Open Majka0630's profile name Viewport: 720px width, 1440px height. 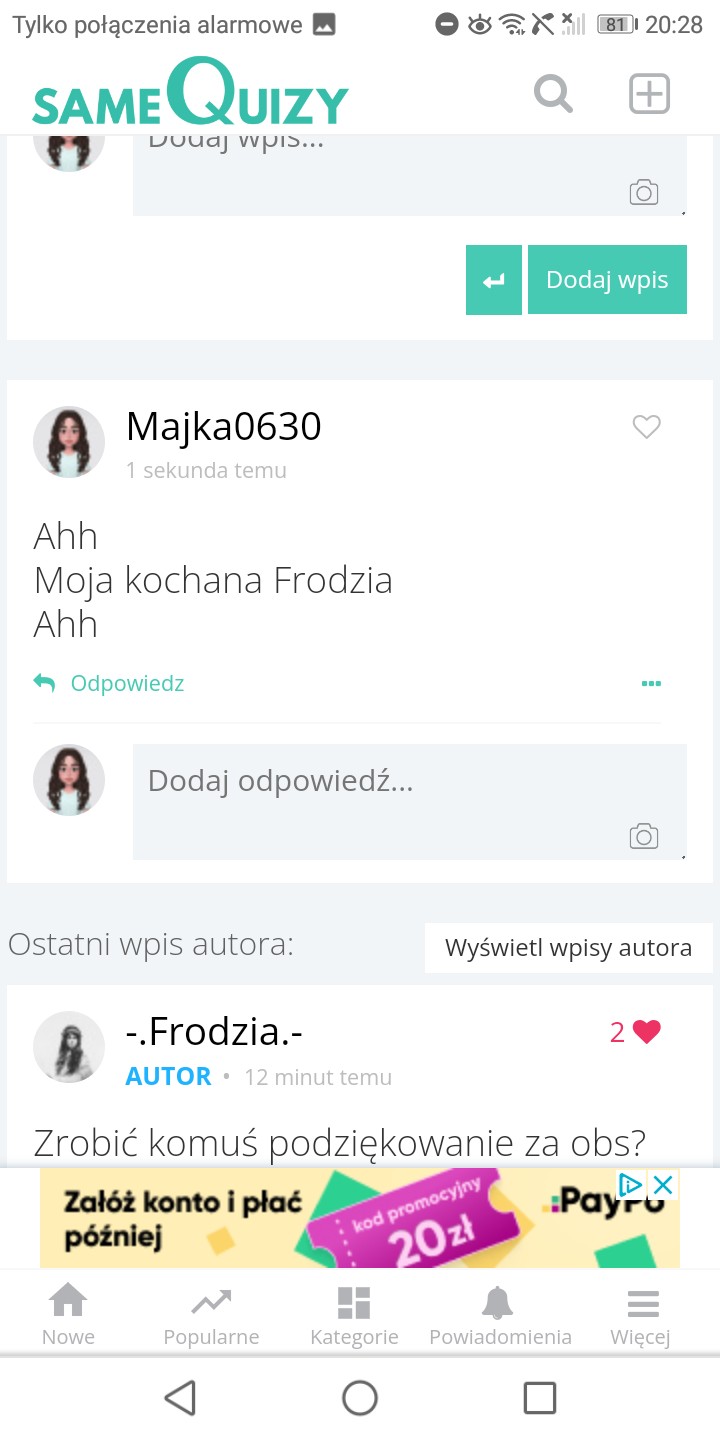pyautogui.click(x=224, y=427)
